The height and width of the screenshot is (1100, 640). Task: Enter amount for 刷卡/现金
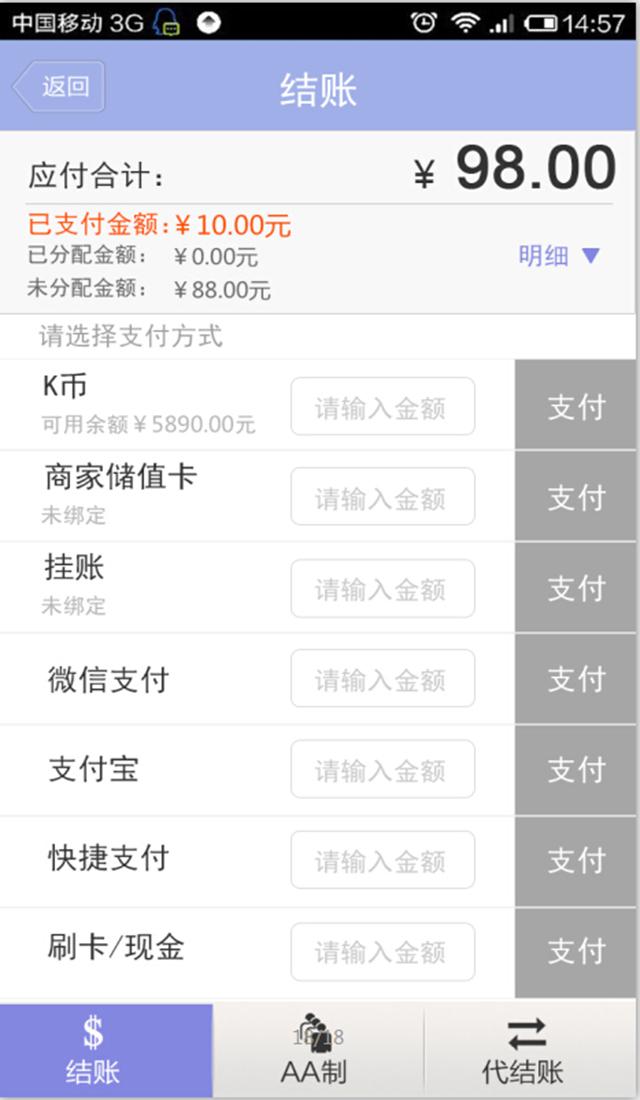(382, 951)
